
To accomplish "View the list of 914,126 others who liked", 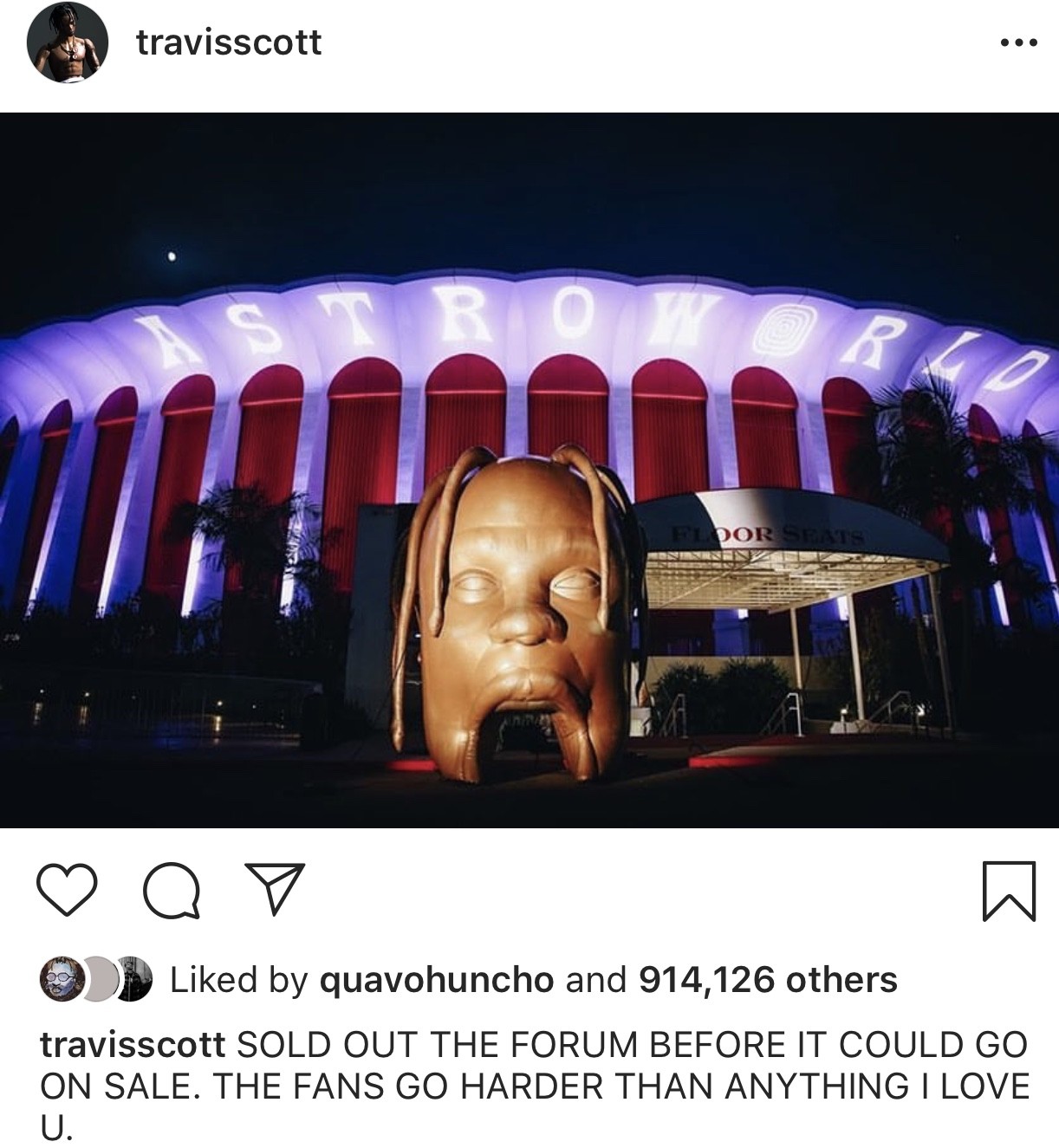I will click(x=767, y=980).
